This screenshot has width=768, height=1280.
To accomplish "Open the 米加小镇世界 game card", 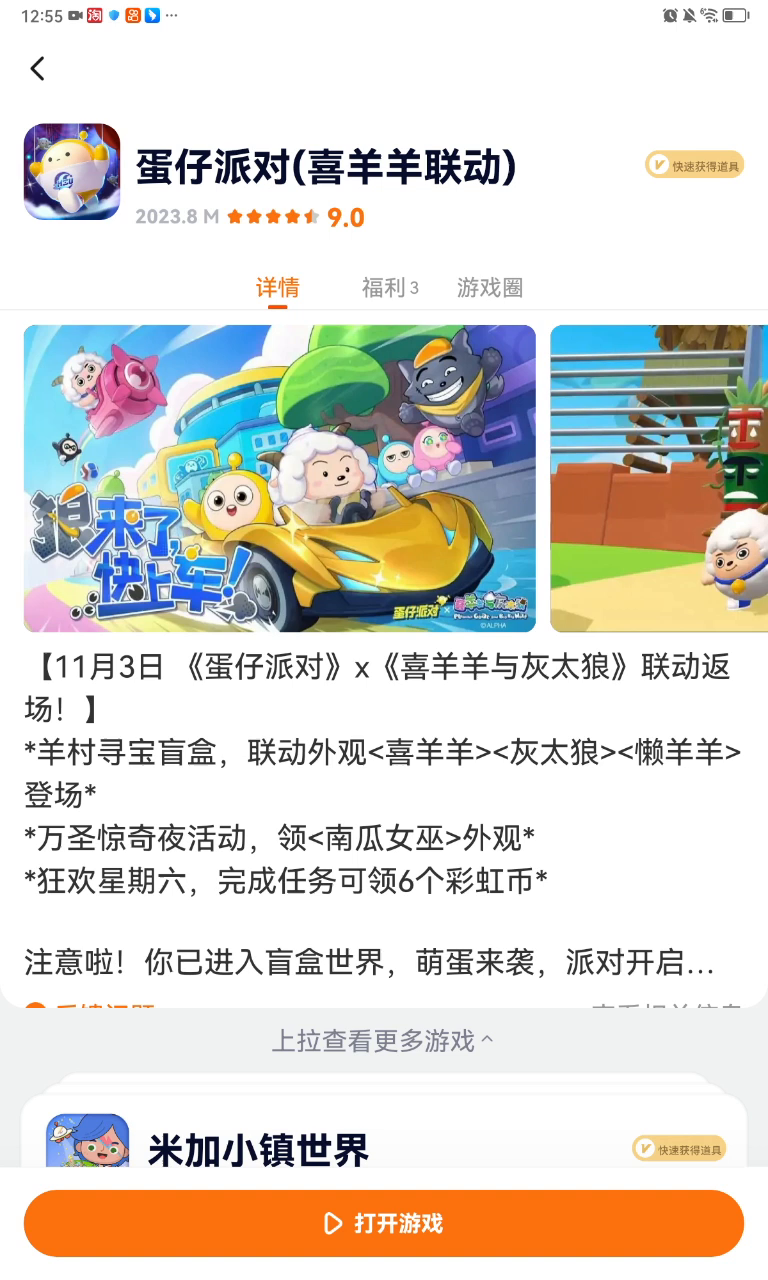I will coord(258,1150).
